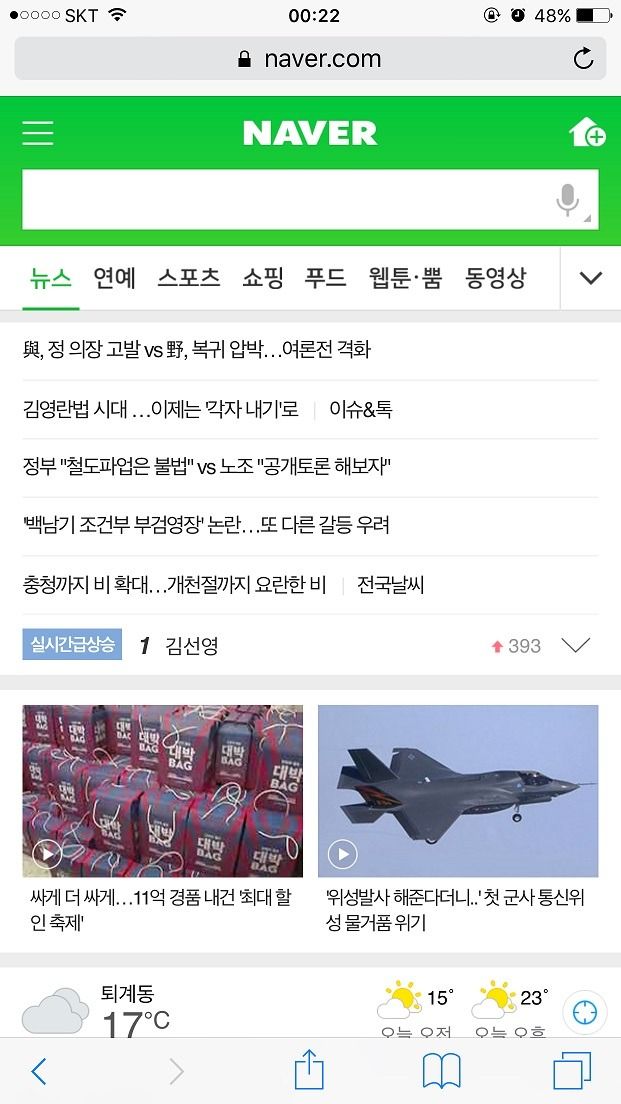This screenshot has width=621, height=1104.
Task: Expand the 실시간급상승 ranking list
Action: coord(575,645)
